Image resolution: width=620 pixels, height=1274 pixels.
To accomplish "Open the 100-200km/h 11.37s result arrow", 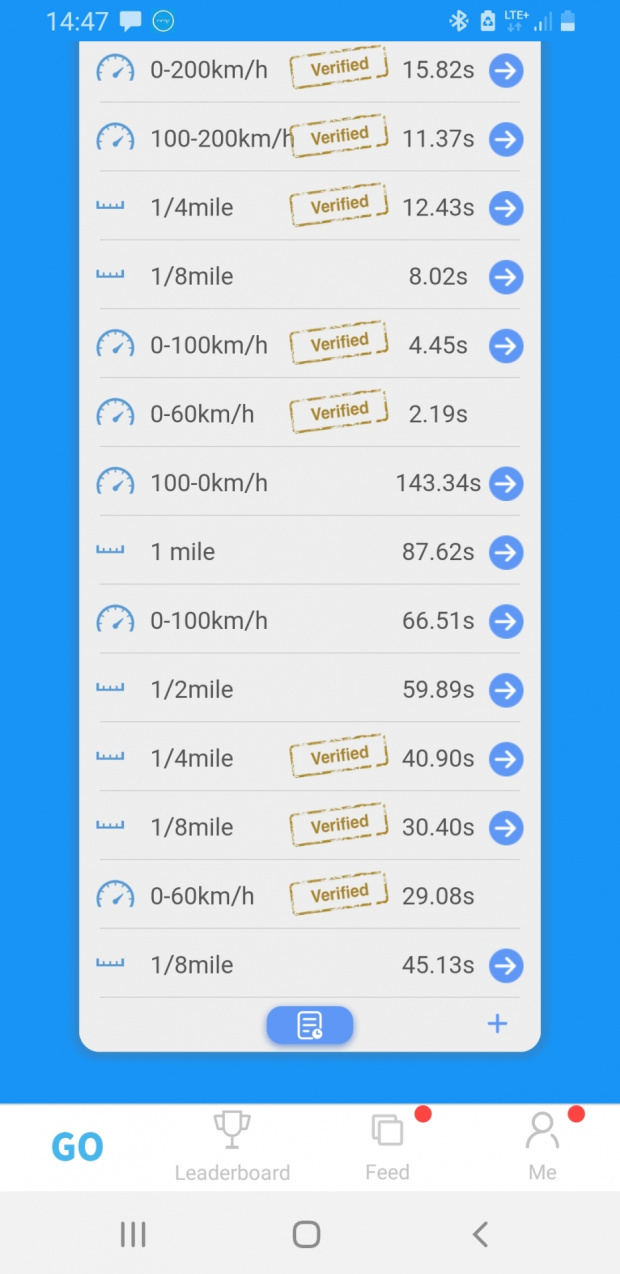I will 506,139.
